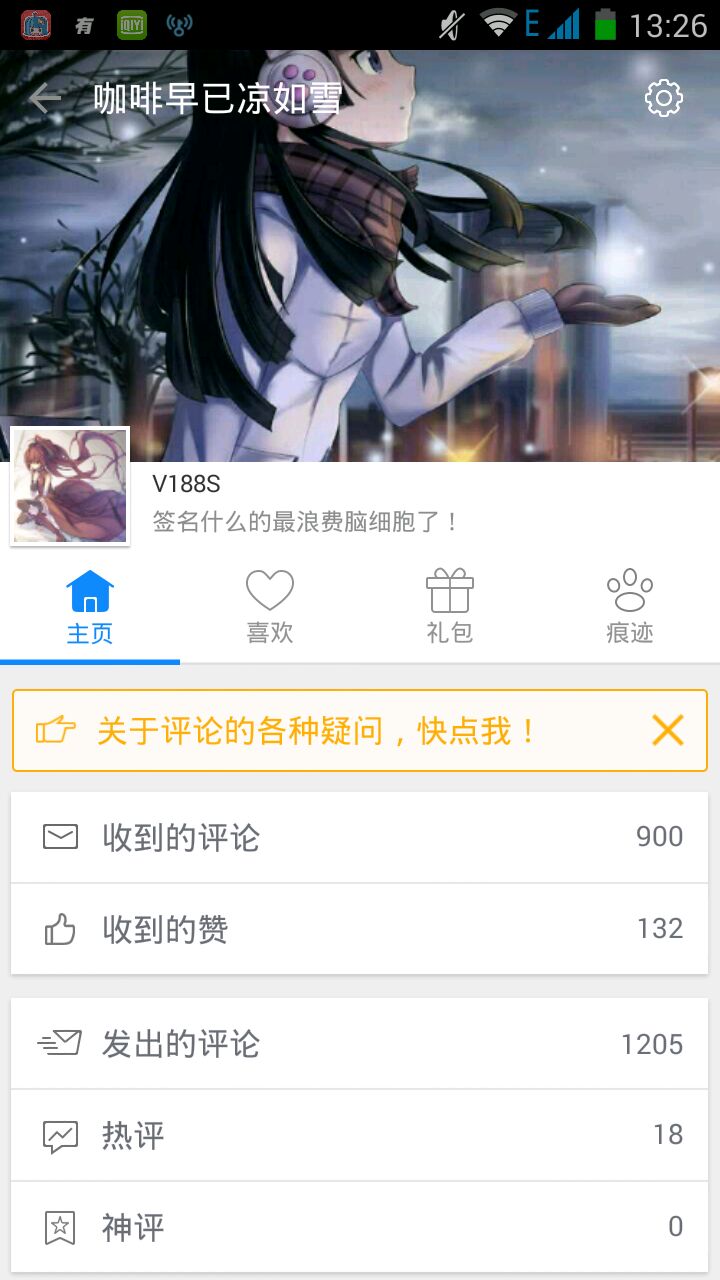Switch to the 痕迹 tab

coord(630,607)
